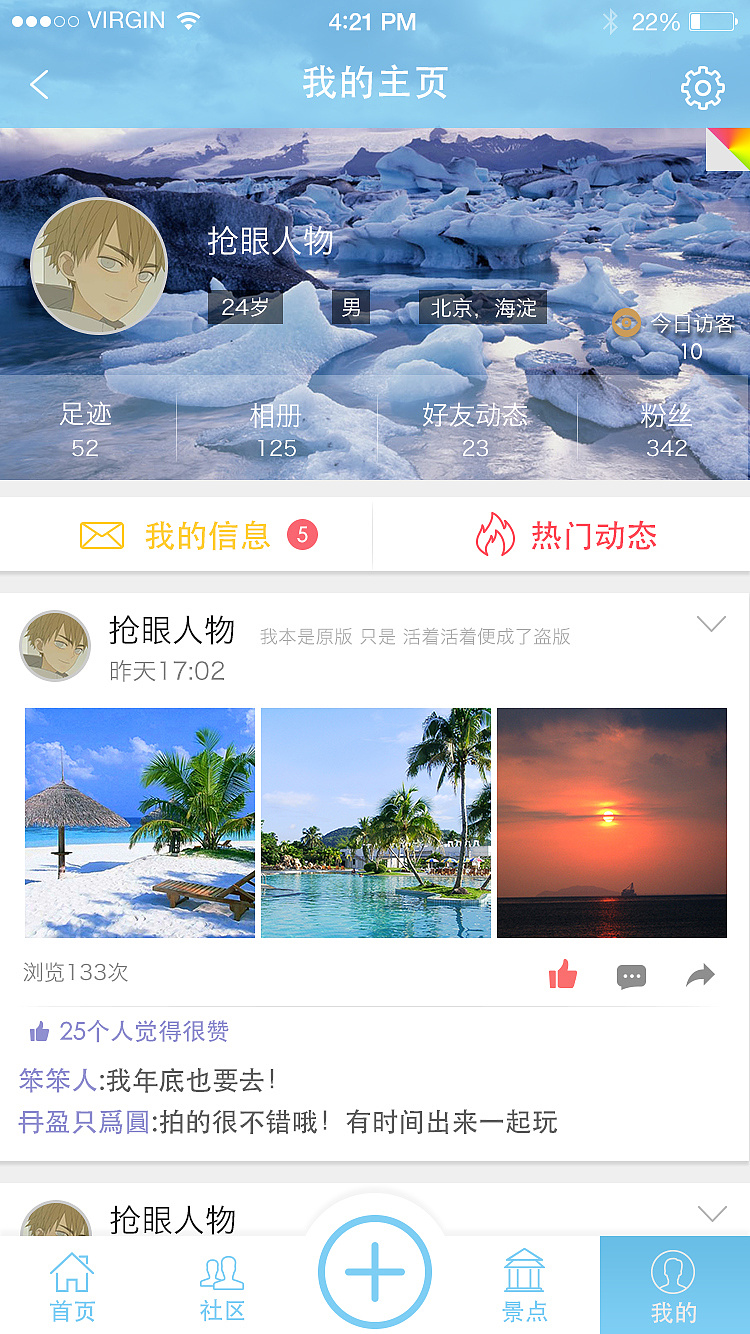Open the sunset photo

[612, 823]
